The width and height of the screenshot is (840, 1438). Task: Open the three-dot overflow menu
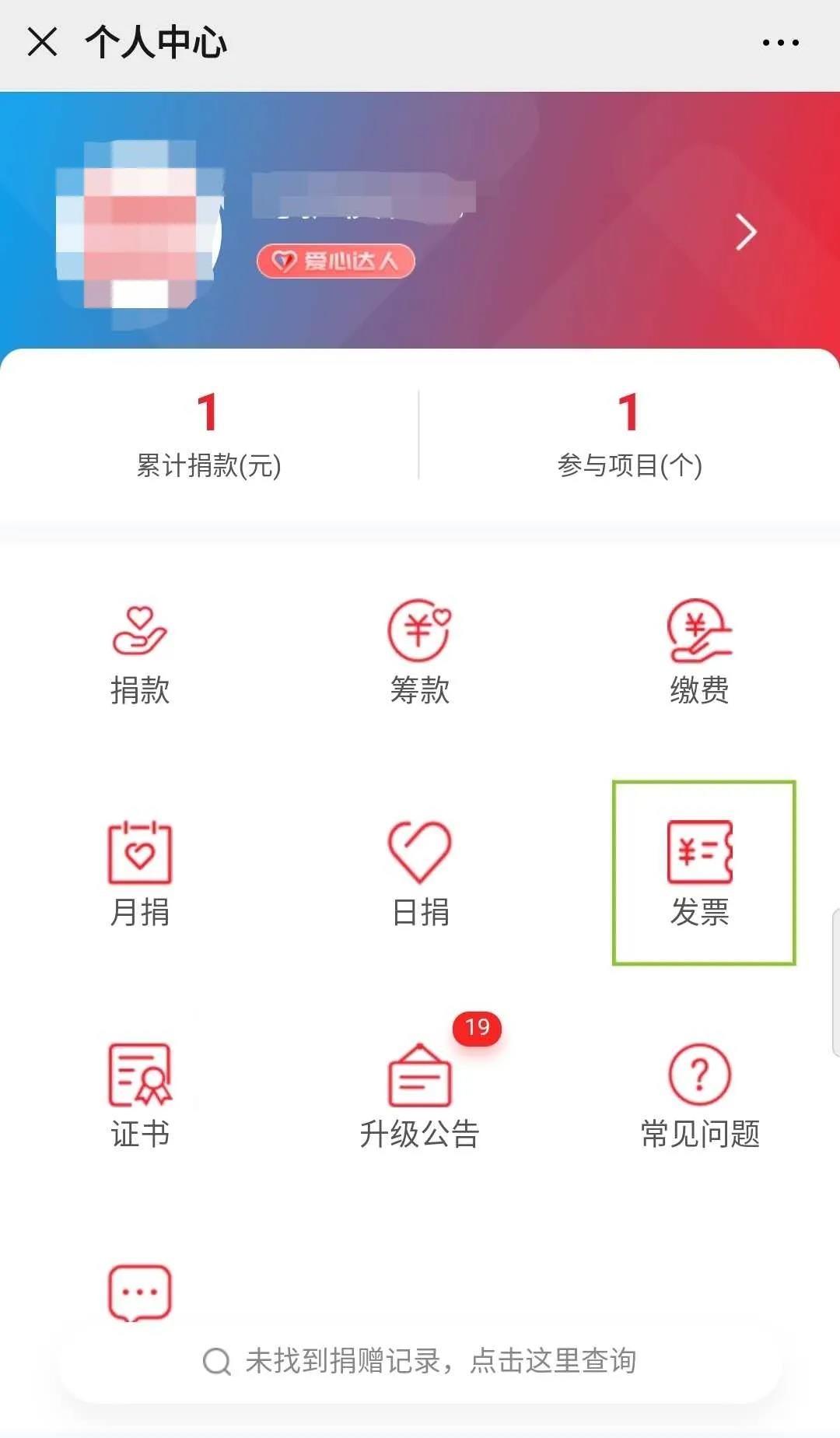[780, 43]
